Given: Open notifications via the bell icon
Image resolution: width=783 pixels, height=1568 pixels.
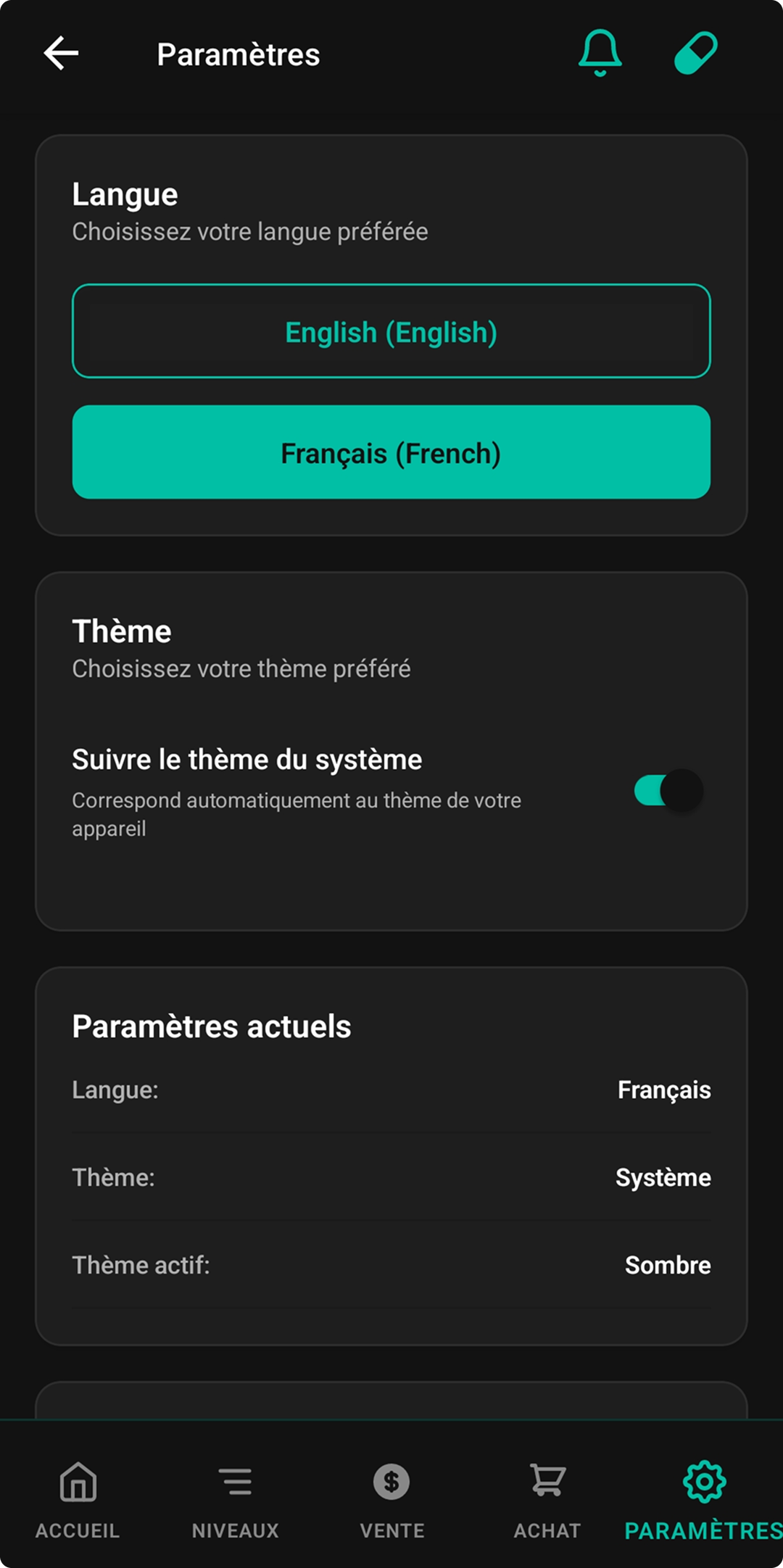Looking at the screenshot, I should tap(600, 54).
